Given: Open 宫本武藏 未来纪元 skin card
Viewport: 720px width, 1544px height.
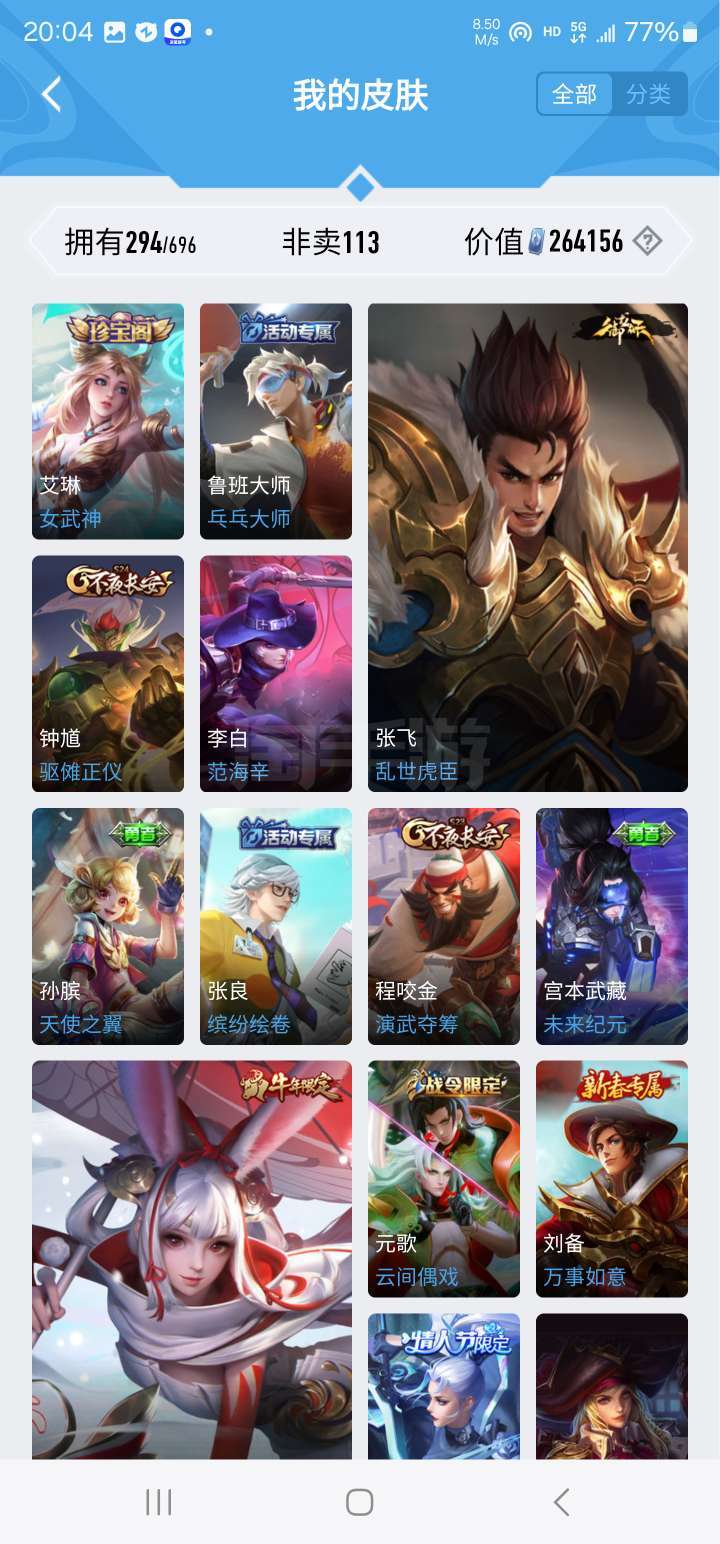Looking at the screenshot, I should click(x=612, y=926).
